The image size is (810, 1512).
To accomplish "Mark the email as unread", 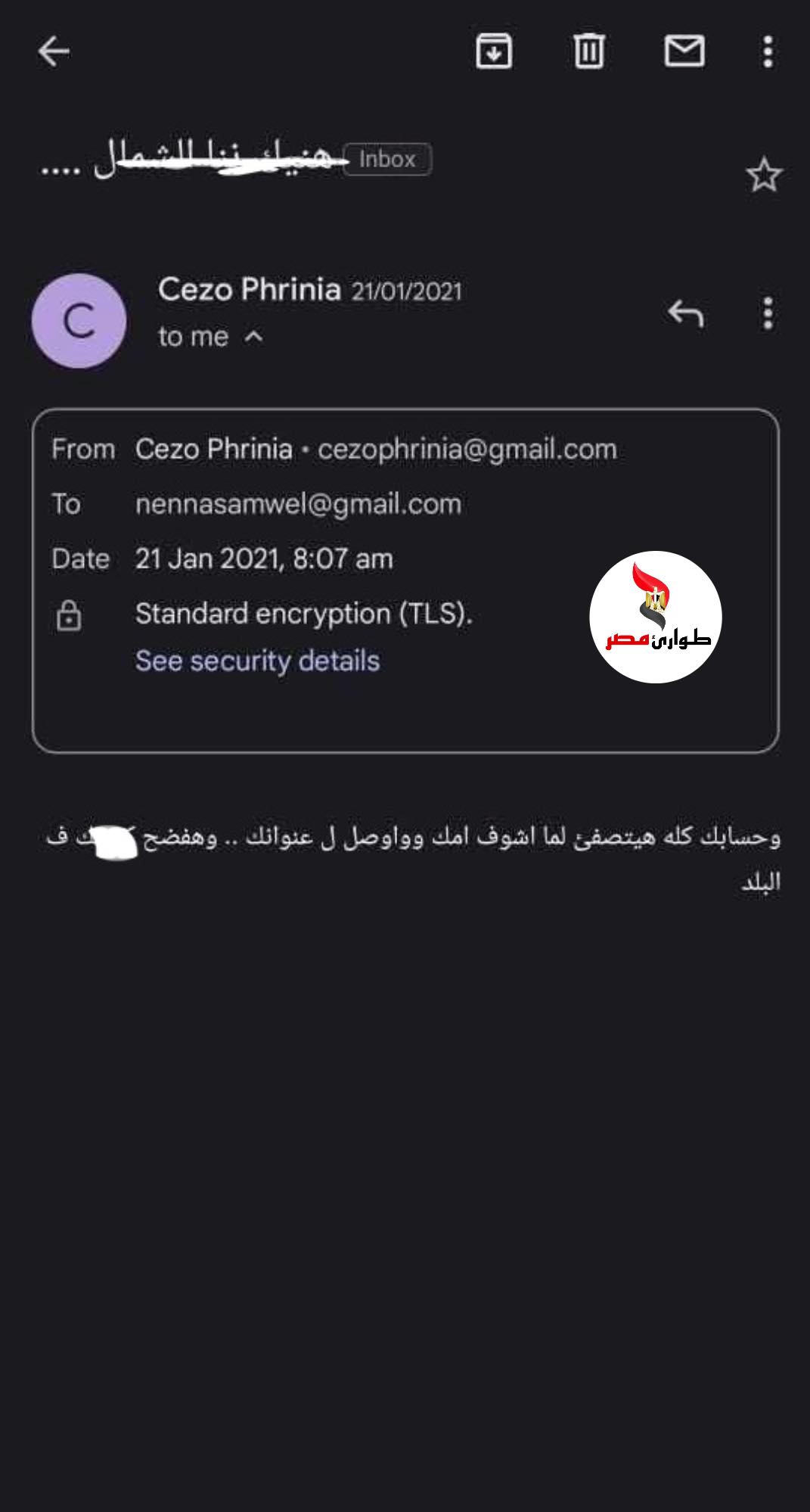I will (684, 51).
